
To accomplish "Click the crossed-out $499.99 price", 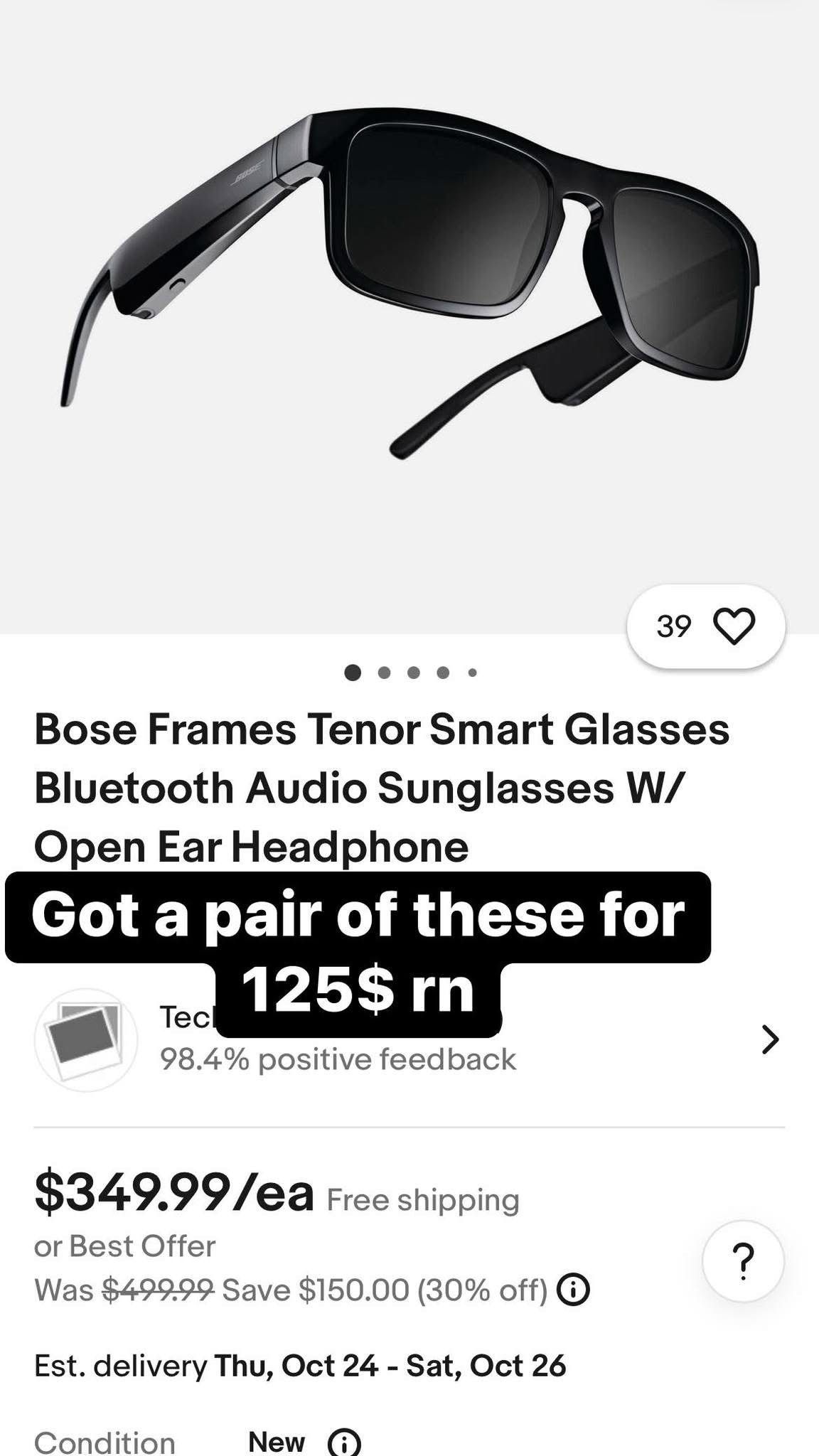I will click(x=159, y=1291).
